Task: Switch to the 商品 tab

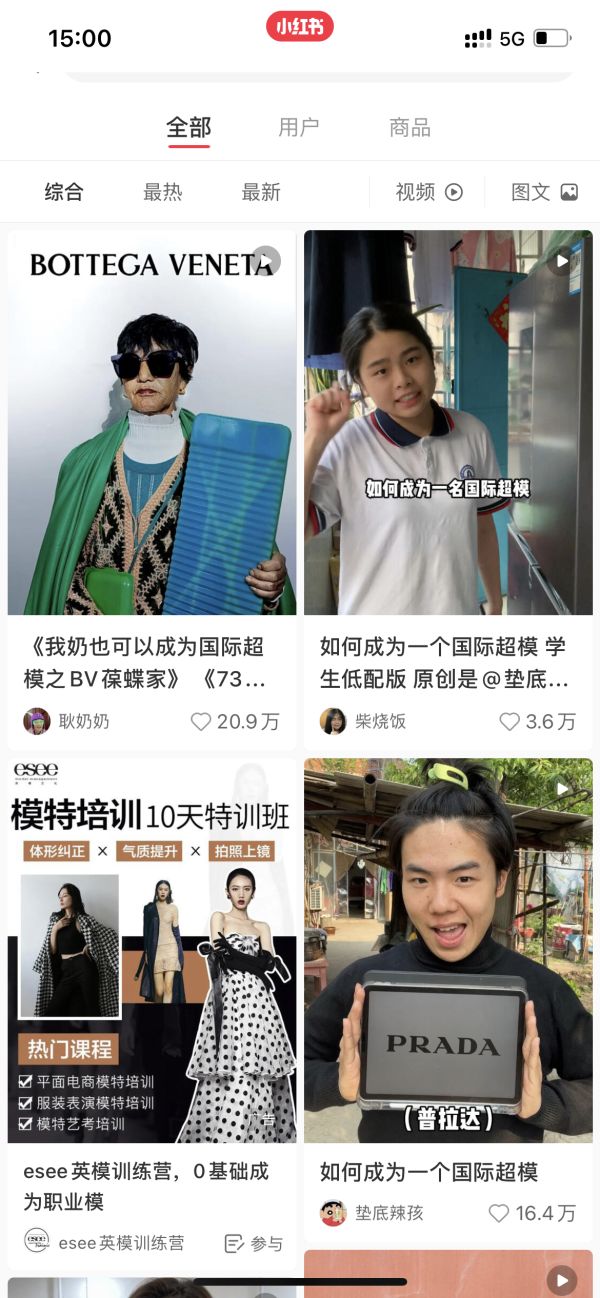Action: [409, 128]
